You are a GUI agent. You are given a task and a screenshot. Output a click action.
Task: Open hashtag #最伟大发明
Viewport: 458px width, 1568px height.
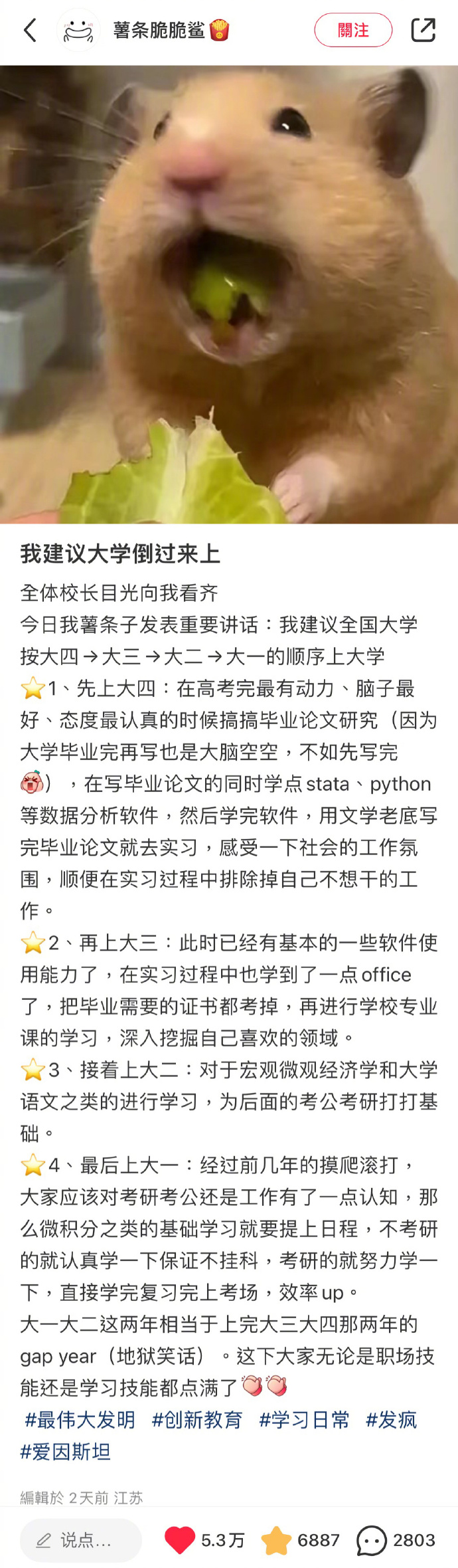[x=80, y=1420]
